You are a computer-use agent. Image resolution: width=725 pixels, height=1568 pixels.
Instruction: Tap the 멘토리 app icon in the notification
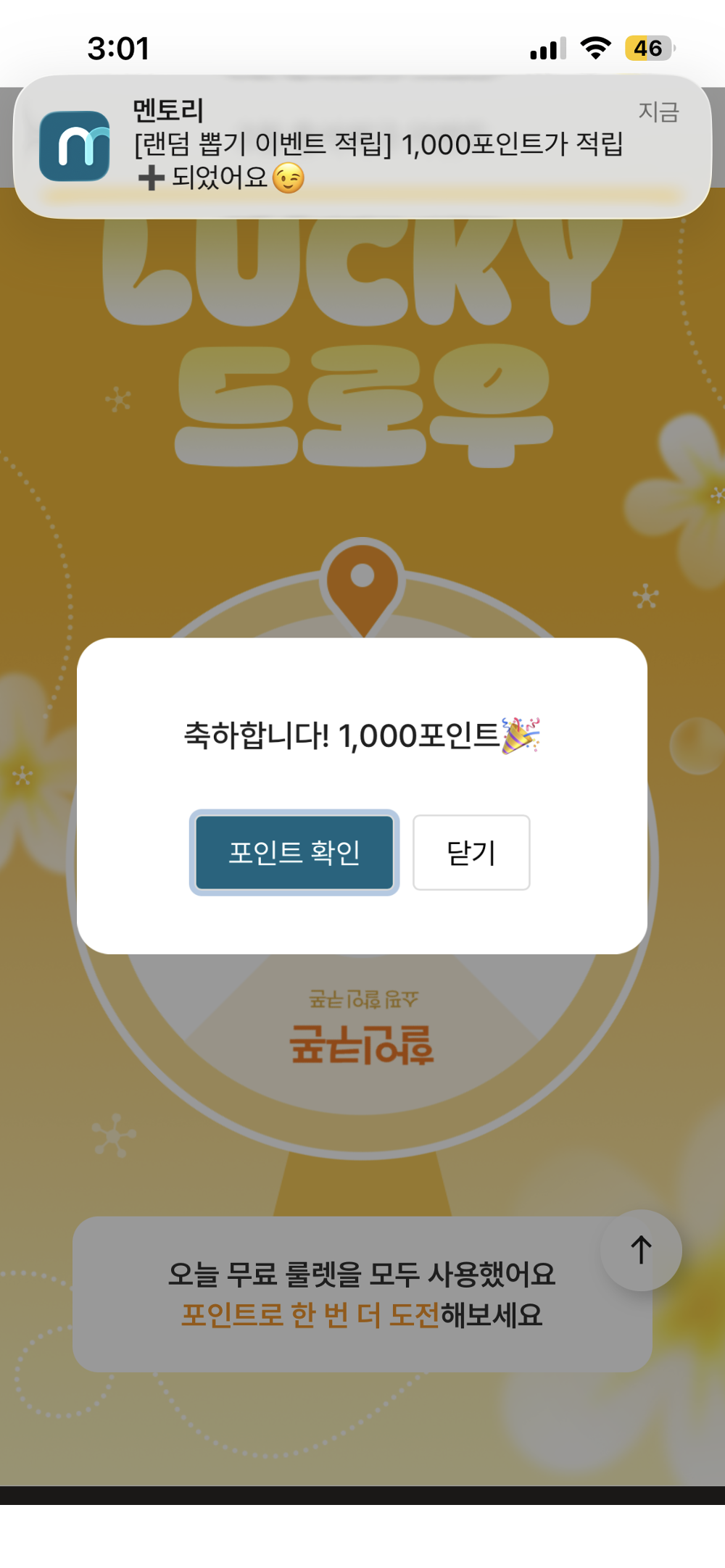point(75,146)
